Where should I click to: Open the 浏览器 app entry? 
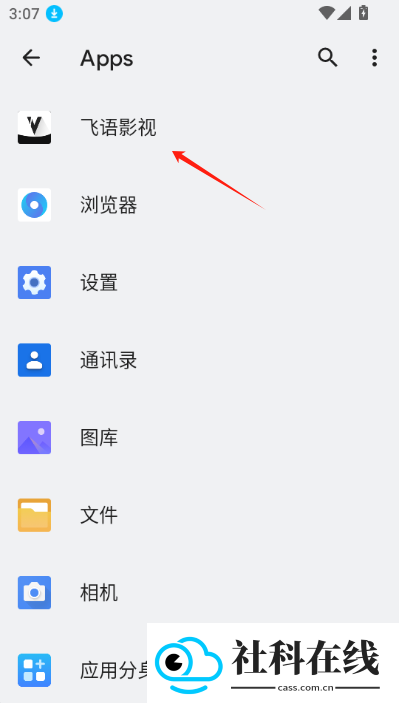200,205
